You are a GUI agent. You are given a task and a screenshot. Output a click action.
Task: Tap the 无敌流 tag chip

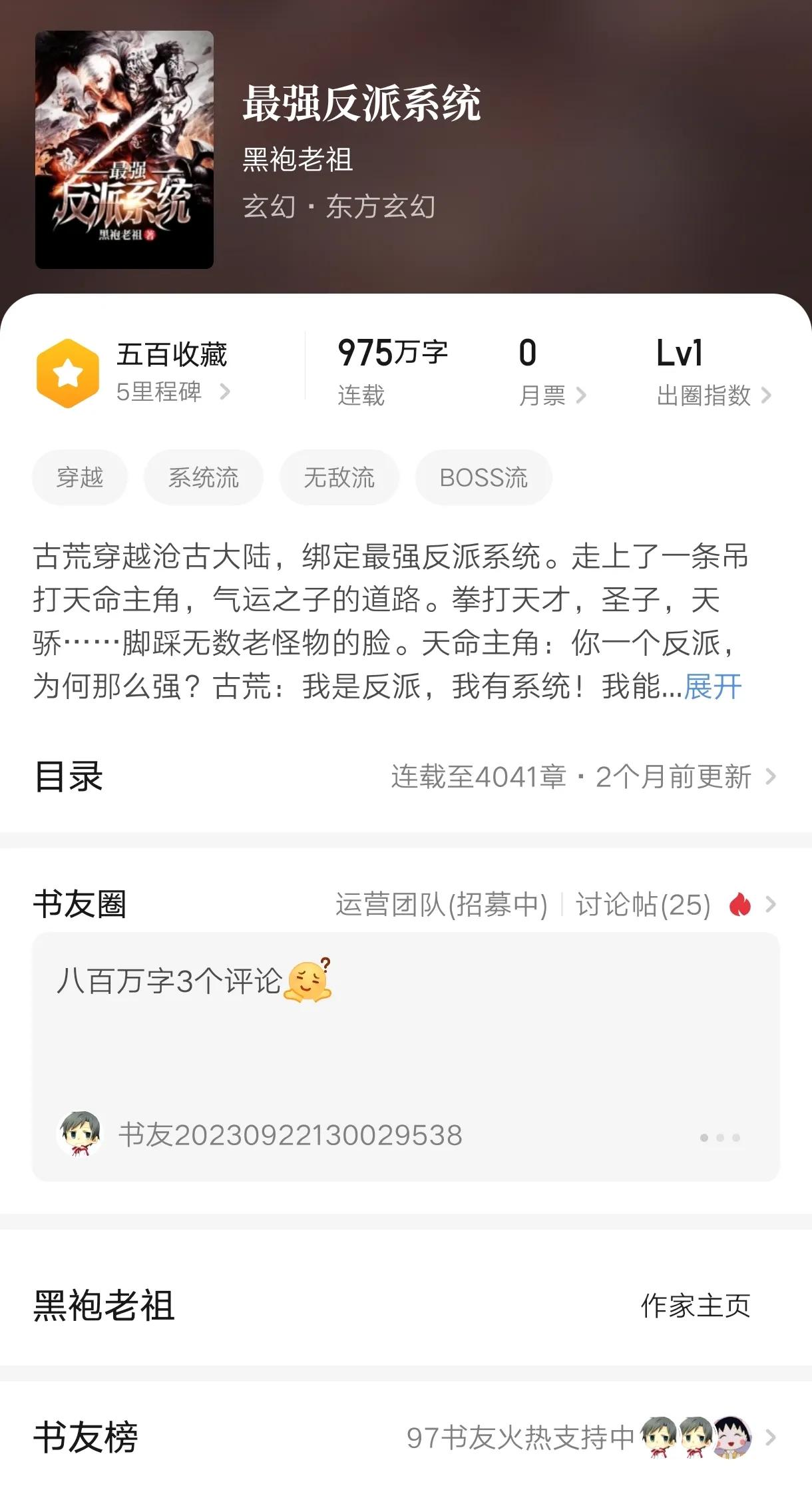tap(339, 477)
